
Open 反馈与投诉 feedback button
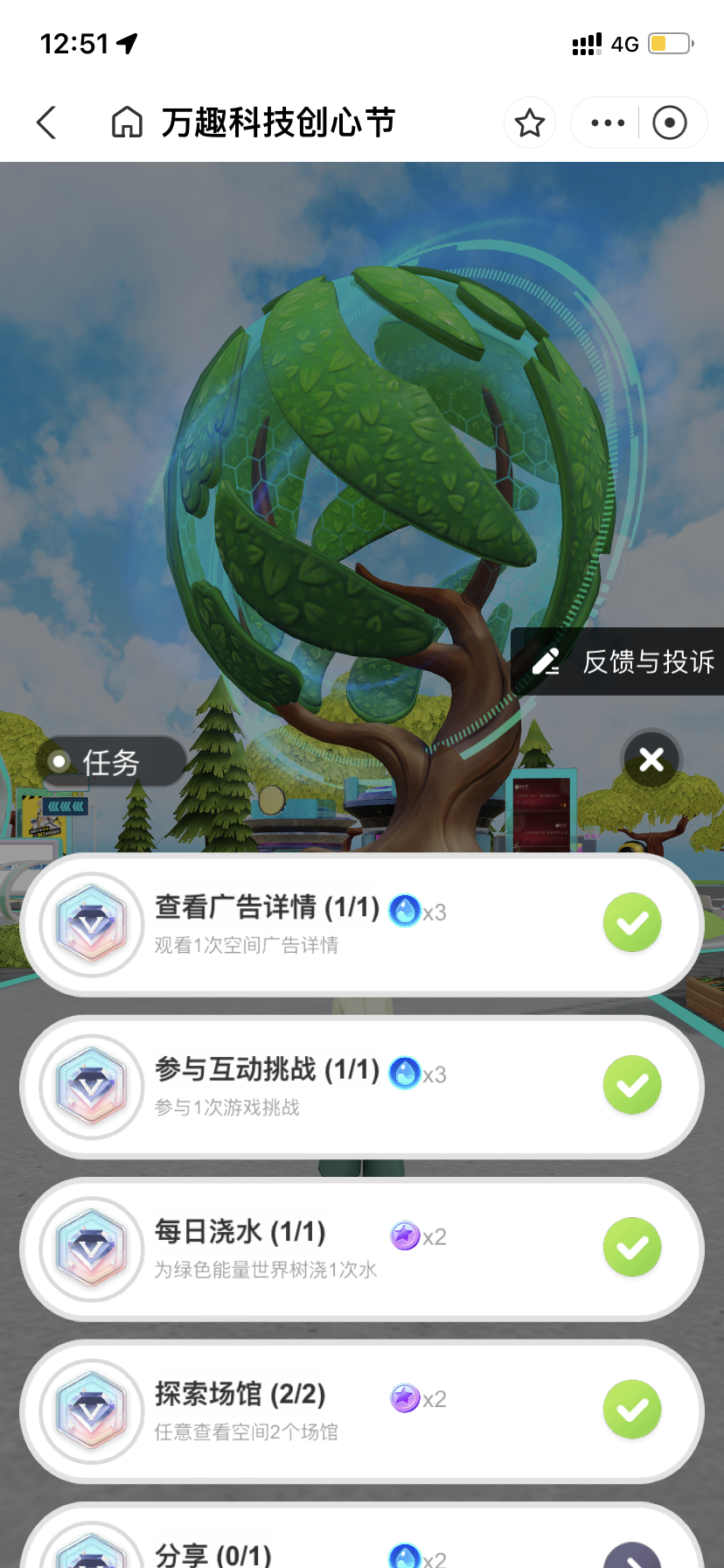(623, 661)
